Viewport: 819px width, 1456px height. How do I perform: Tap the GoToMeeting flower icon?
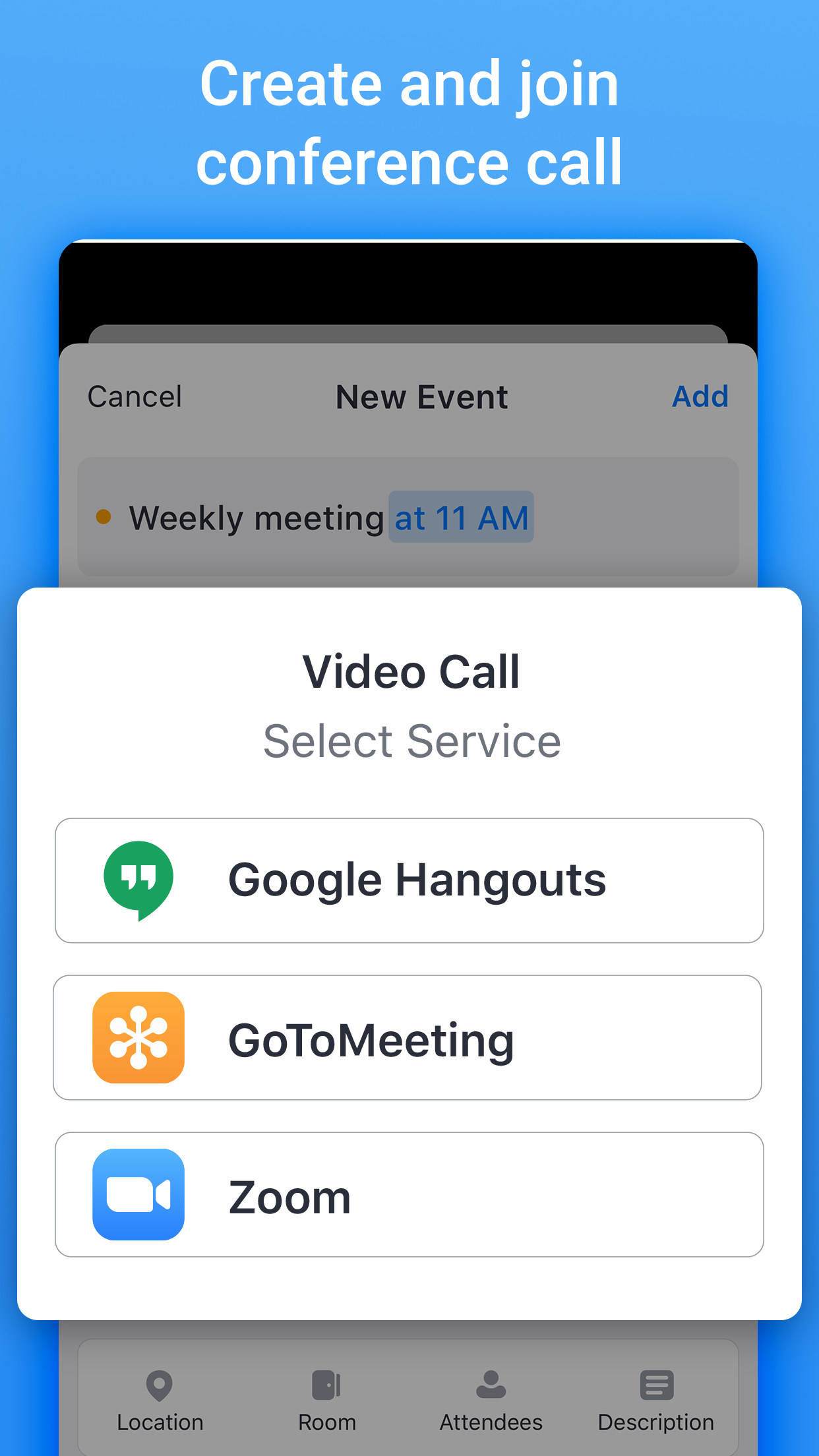pyautogui.click(x=137, y=1038)
